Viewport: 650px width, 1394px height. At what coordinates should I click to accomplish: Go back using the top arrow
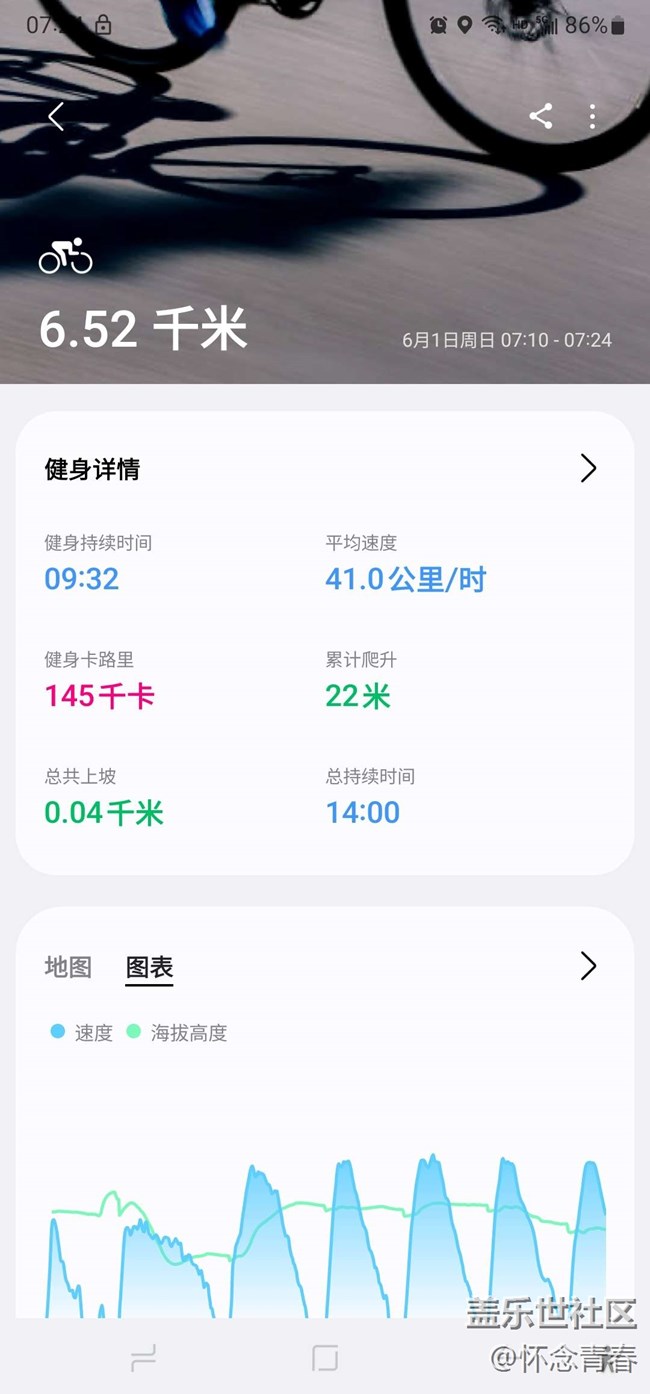coord(56,117)
